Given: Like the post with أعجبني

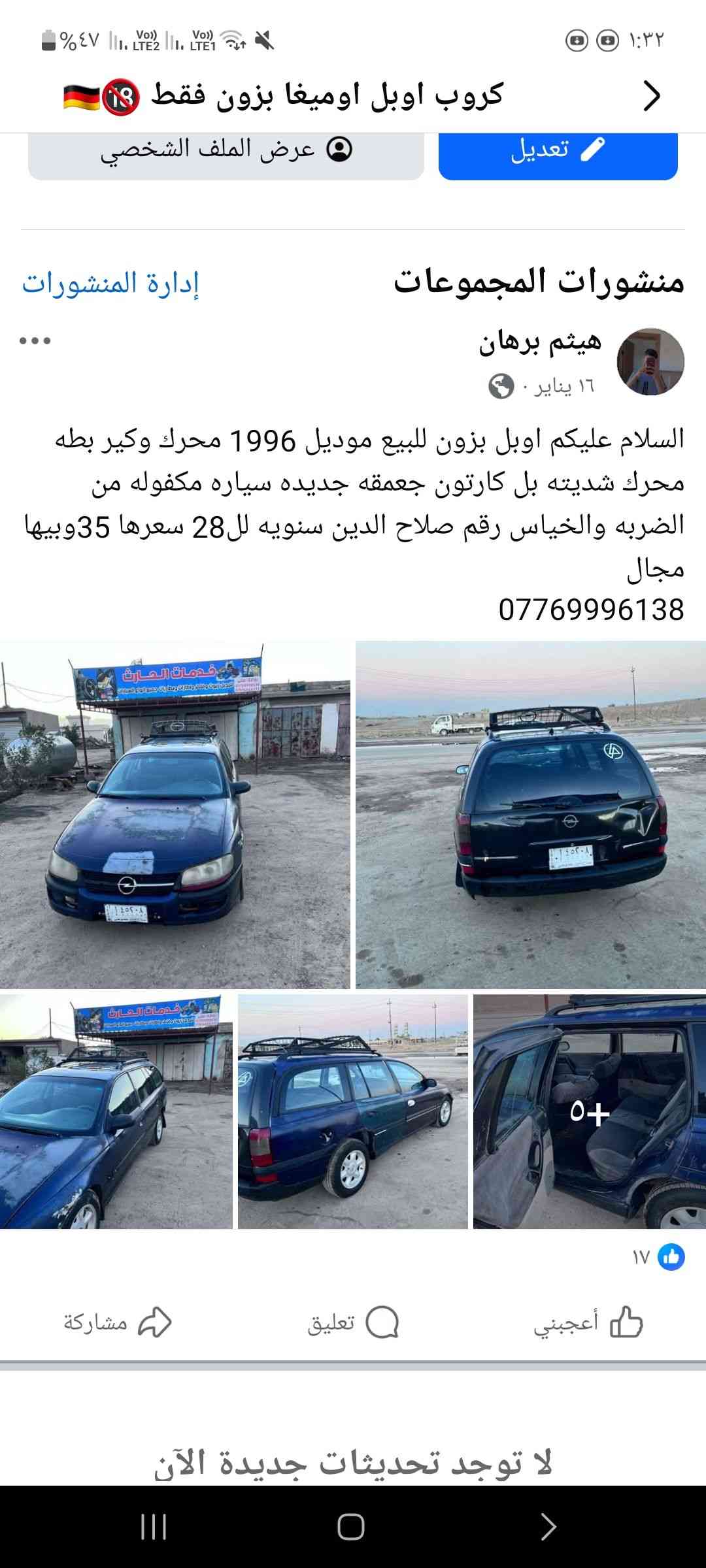Looking at the screenshot, I should (588, 1322).
